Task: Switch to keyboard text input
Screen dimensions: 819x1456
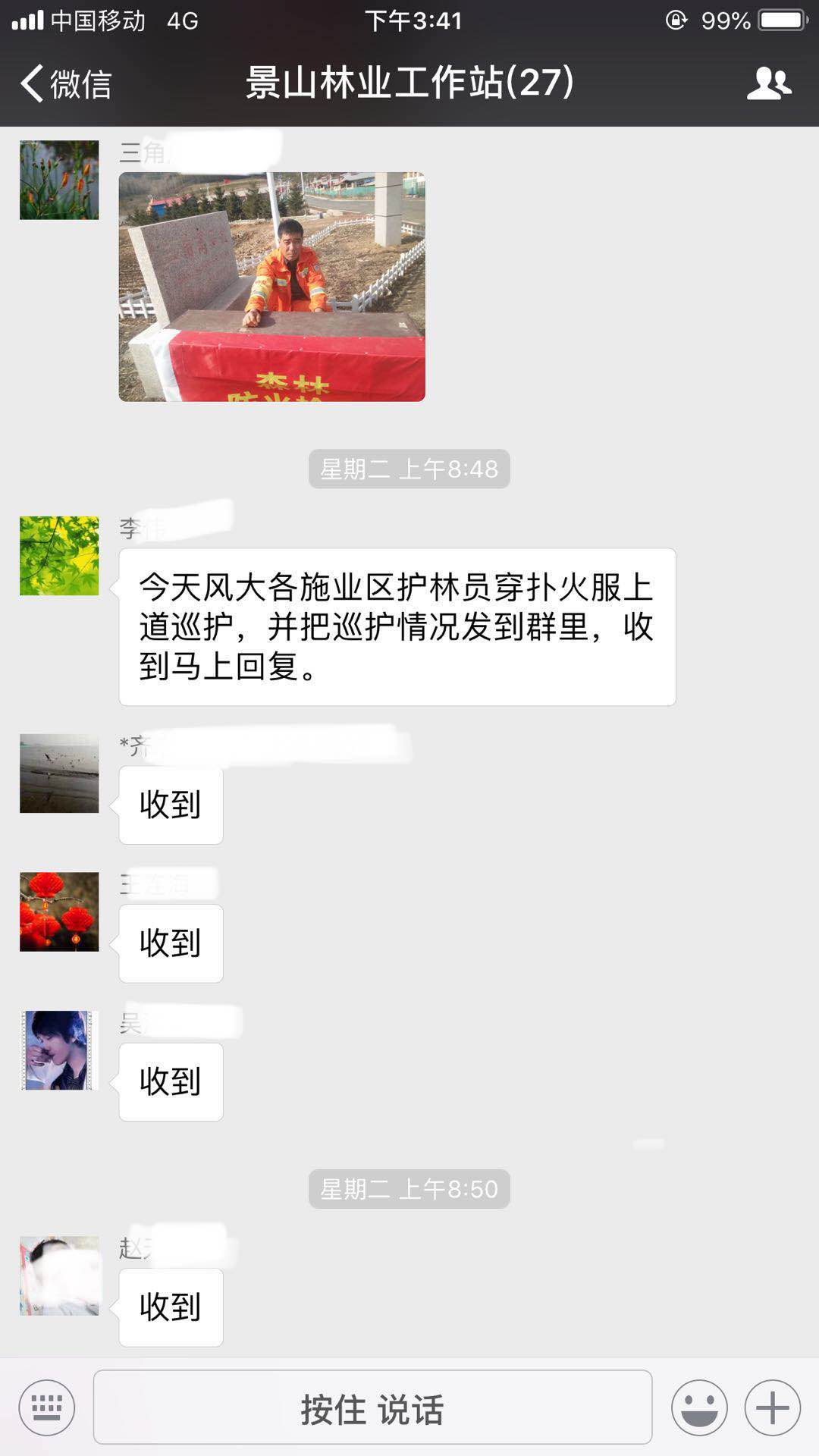Action: (x=47, y=1407)
